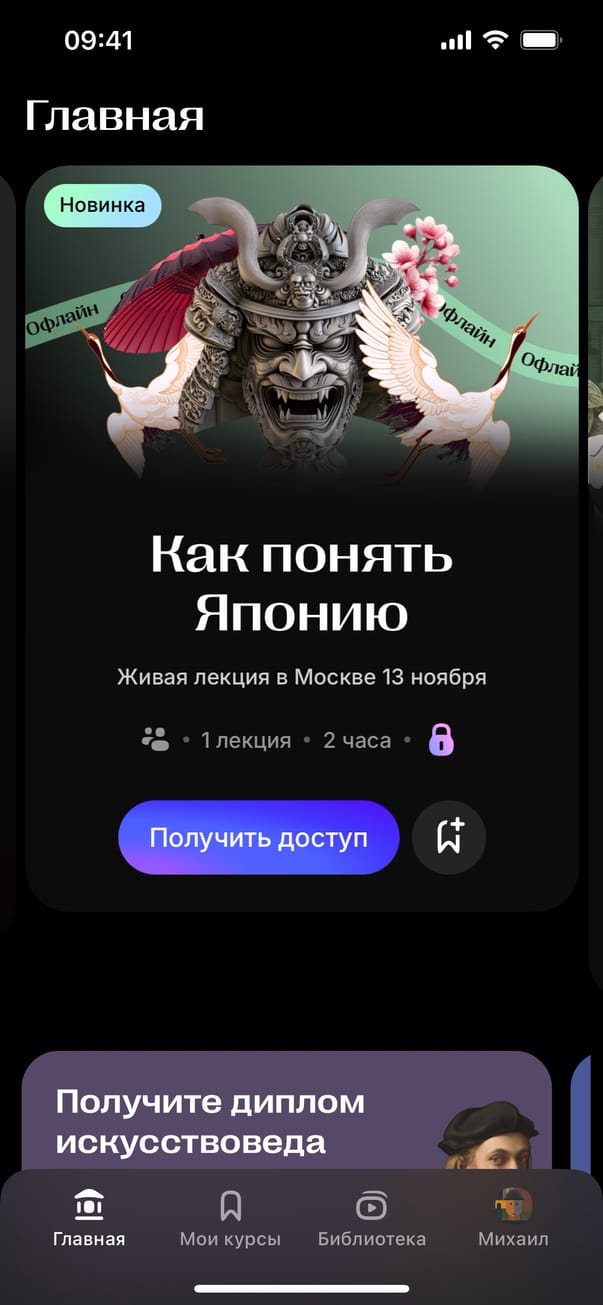603x1305 pixels.
Task: Switch to the Мои курсы tab
Action: coord(230,1219)
